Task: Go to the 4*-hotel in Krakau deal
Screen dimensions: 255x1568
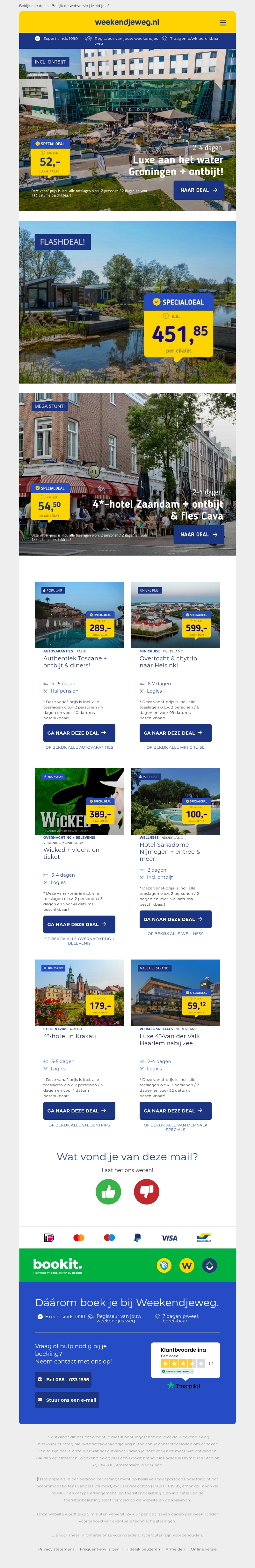Action: coord(79,1111)
